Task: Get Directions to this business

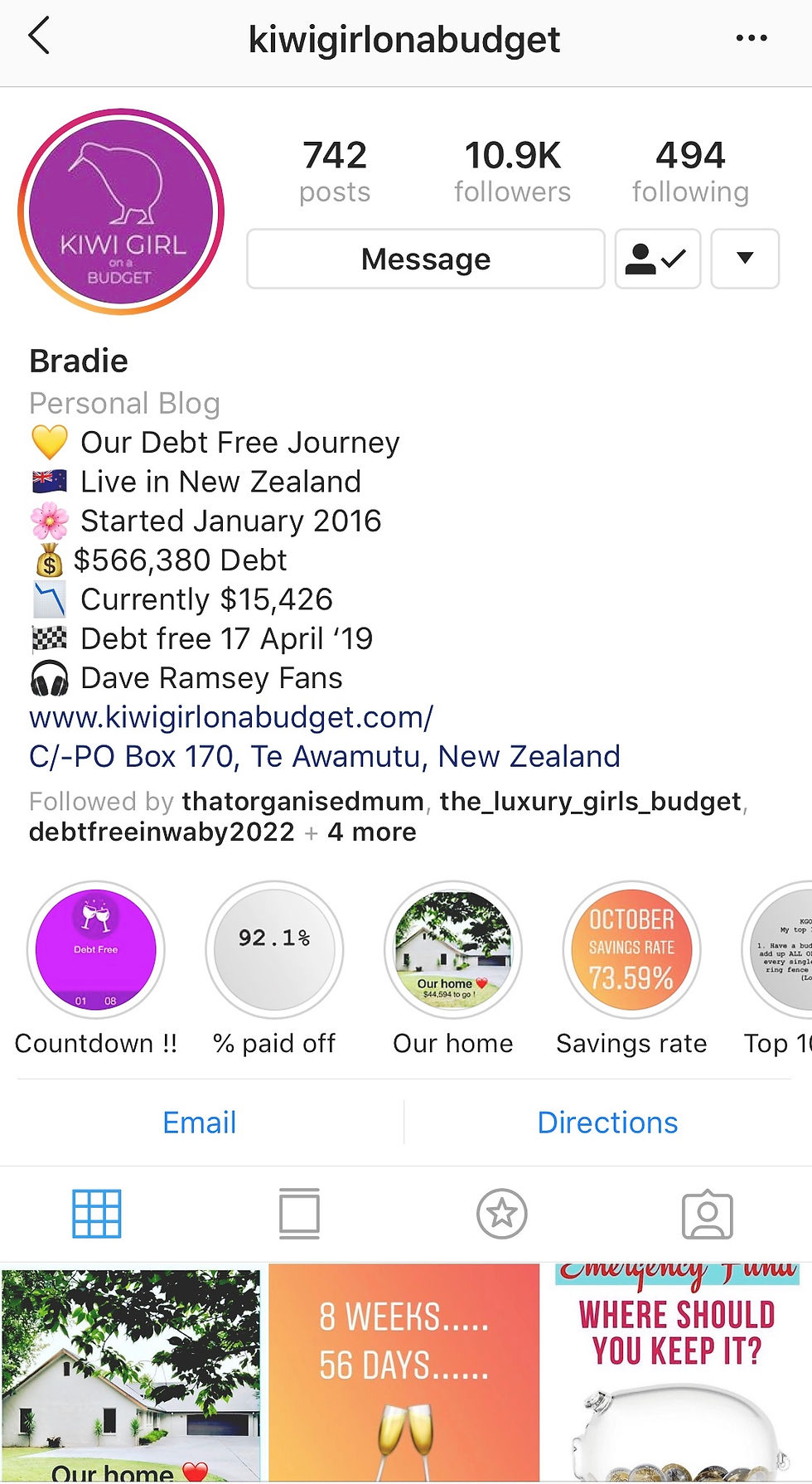Action: tap(607, 1123)
